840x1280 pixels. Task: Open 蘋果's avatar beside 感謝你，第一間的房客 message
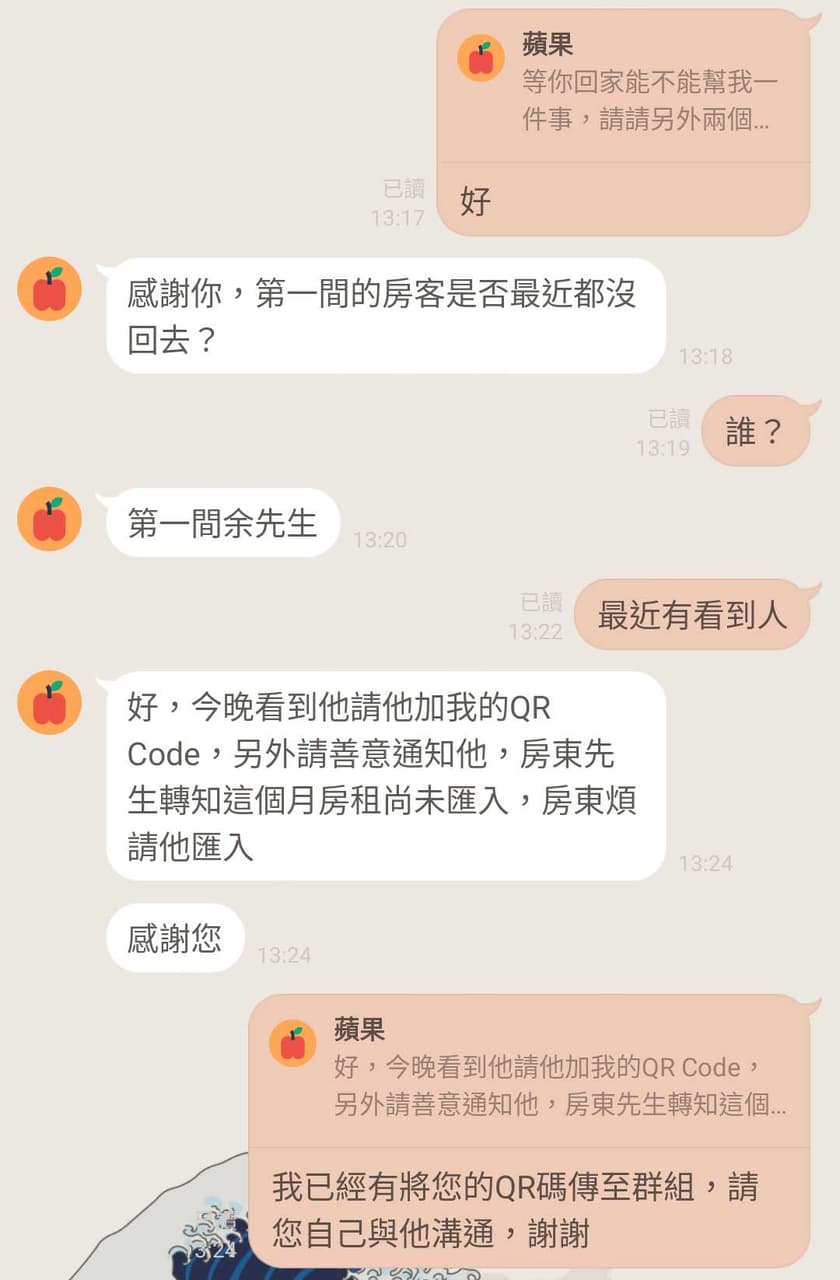pos(49,288)
